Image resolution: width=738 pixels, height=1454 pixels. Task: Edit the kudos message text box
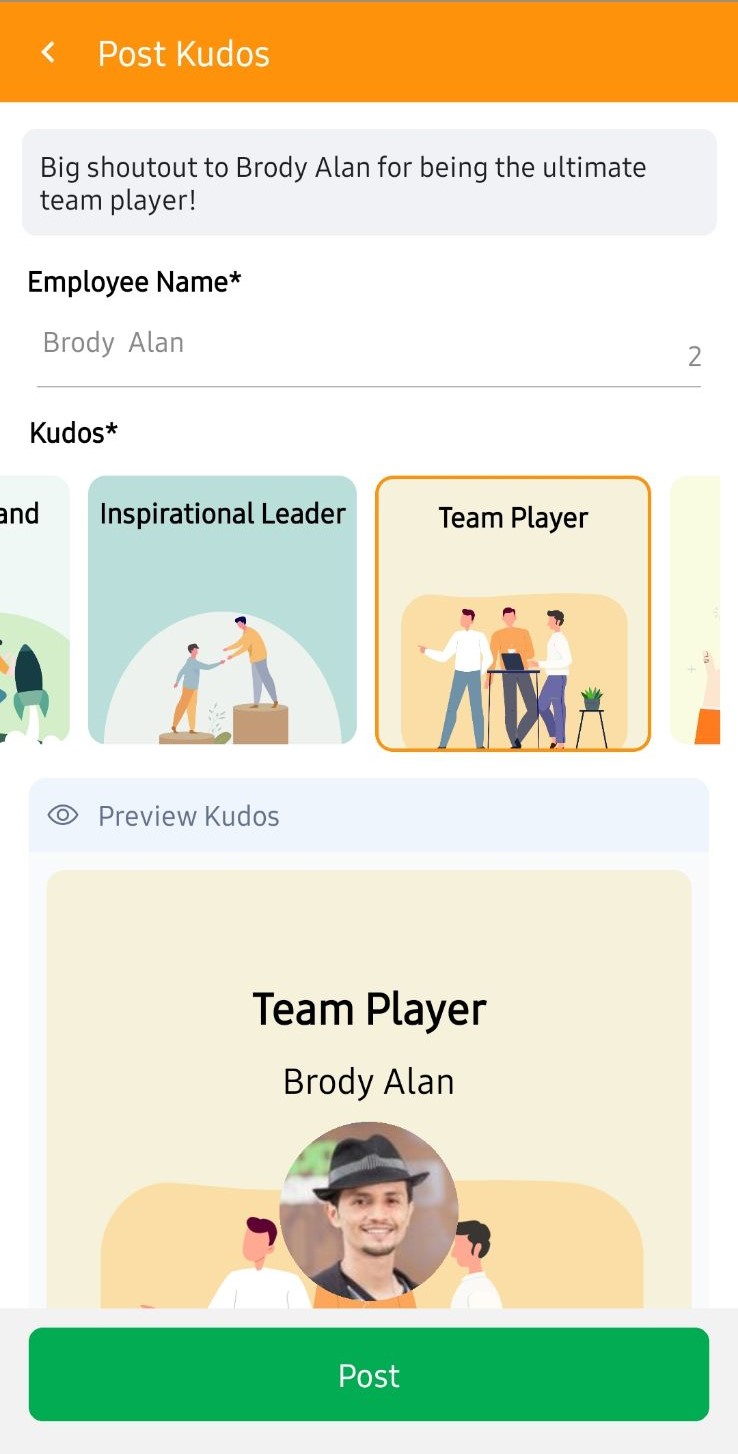point(368,183)
